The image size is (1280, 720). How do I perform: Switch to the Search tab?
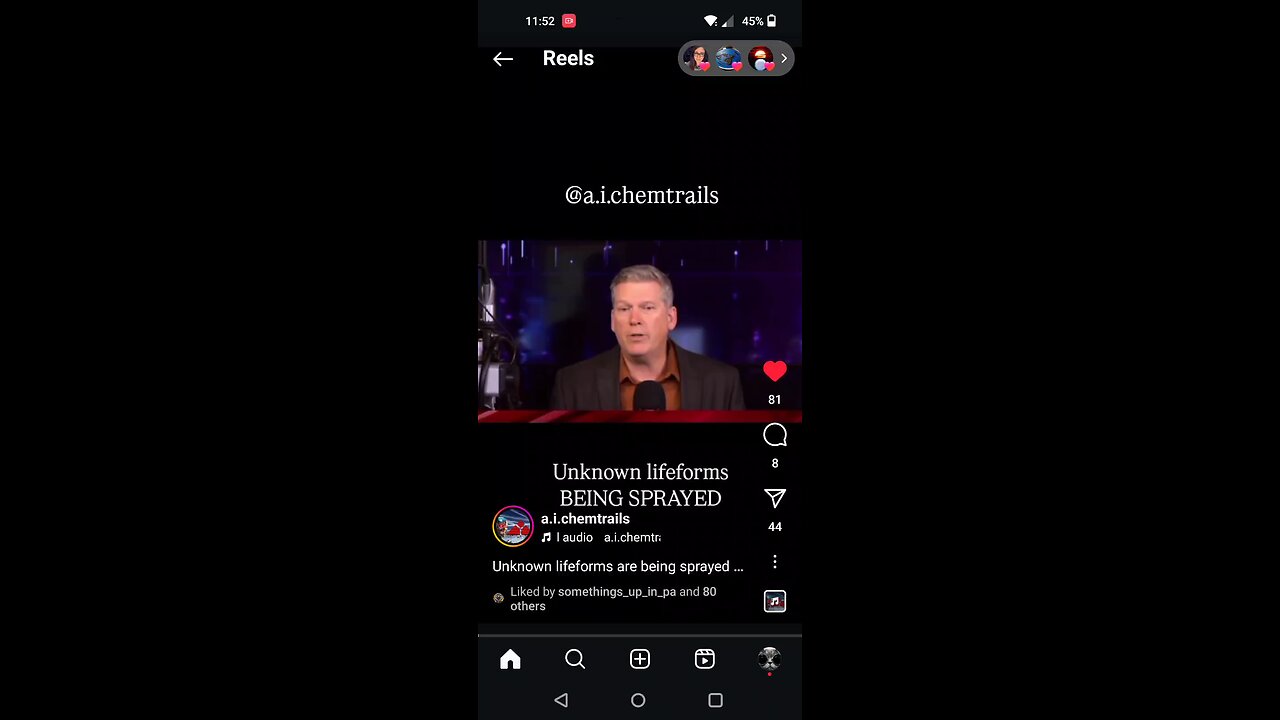[x=575, y=659]
